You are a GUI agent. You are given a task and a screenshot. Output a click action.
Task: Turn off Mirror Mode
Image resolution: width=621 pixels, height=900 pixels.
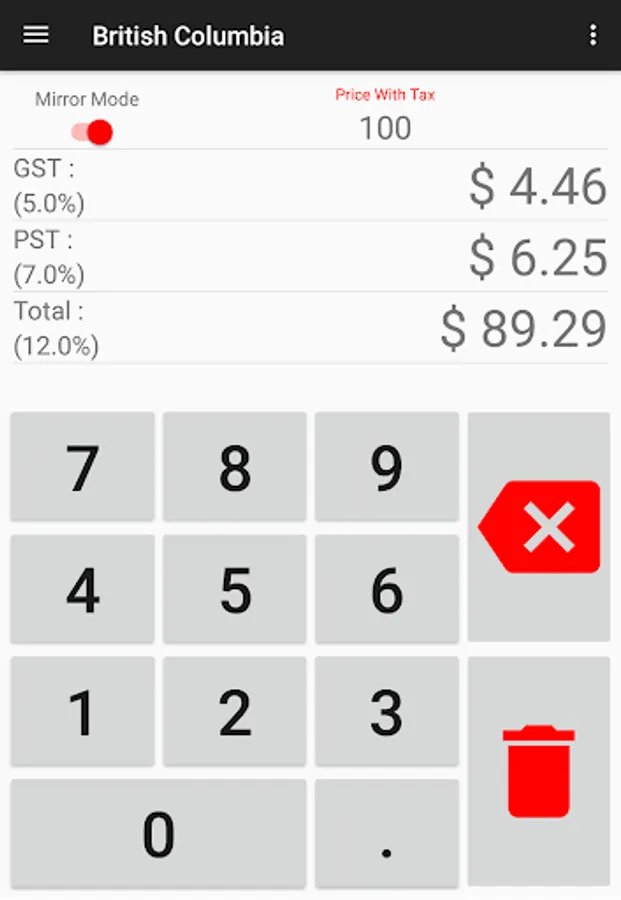tap(92, 132)
